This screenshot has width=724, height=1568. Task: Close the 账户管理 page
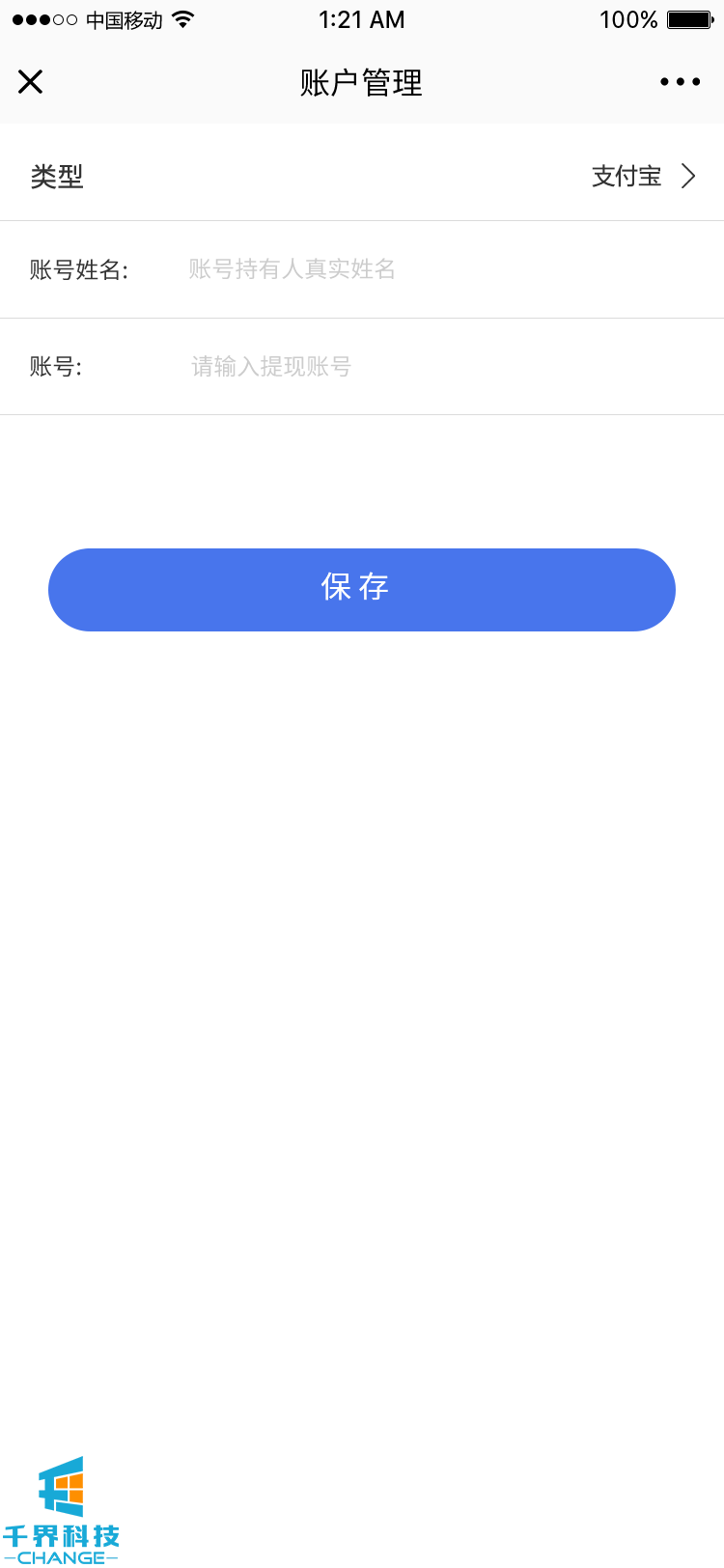31,82
